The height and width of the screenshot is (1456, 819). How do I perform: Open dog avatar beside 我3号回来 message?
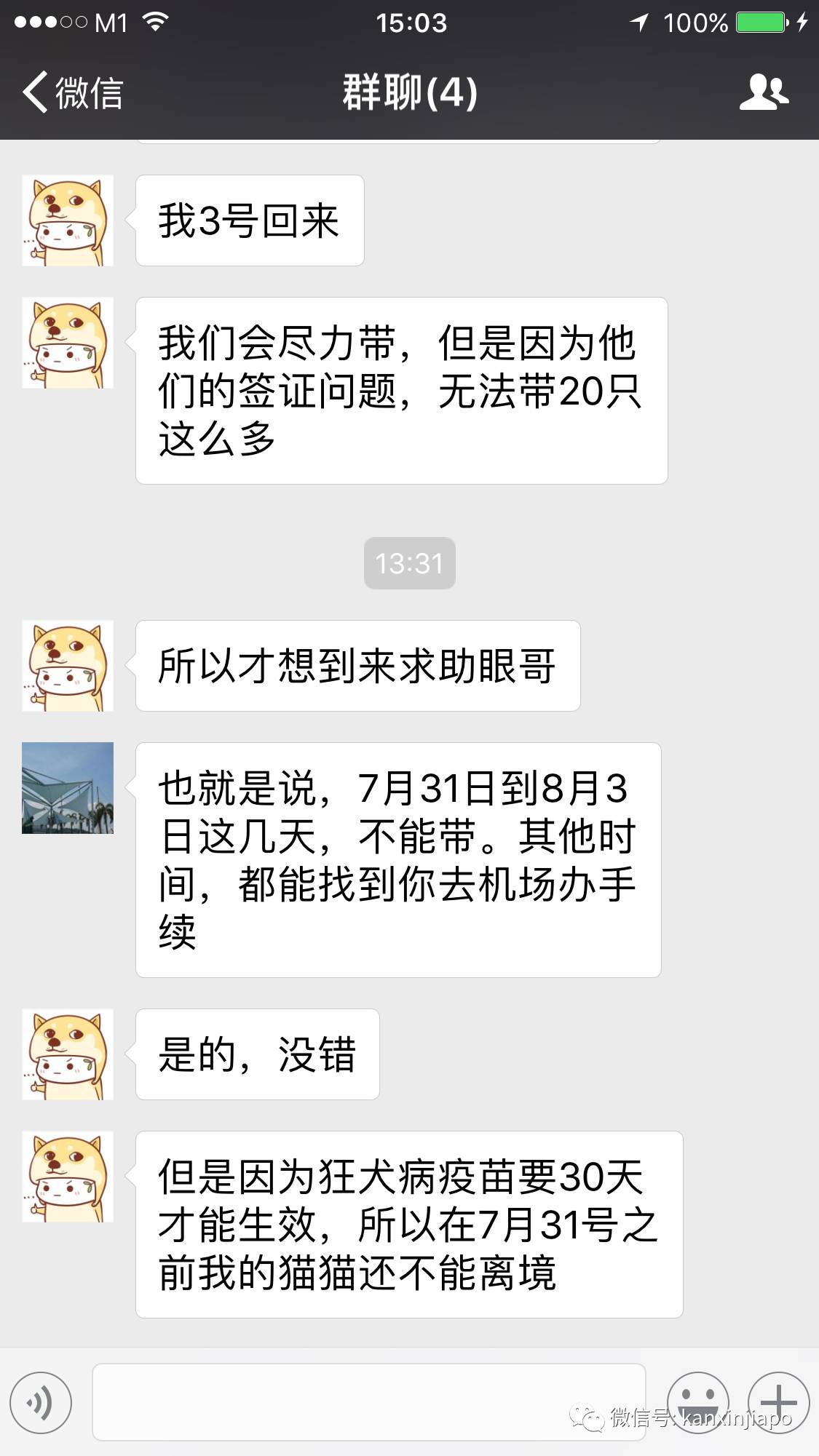click(x=68, y=220)
